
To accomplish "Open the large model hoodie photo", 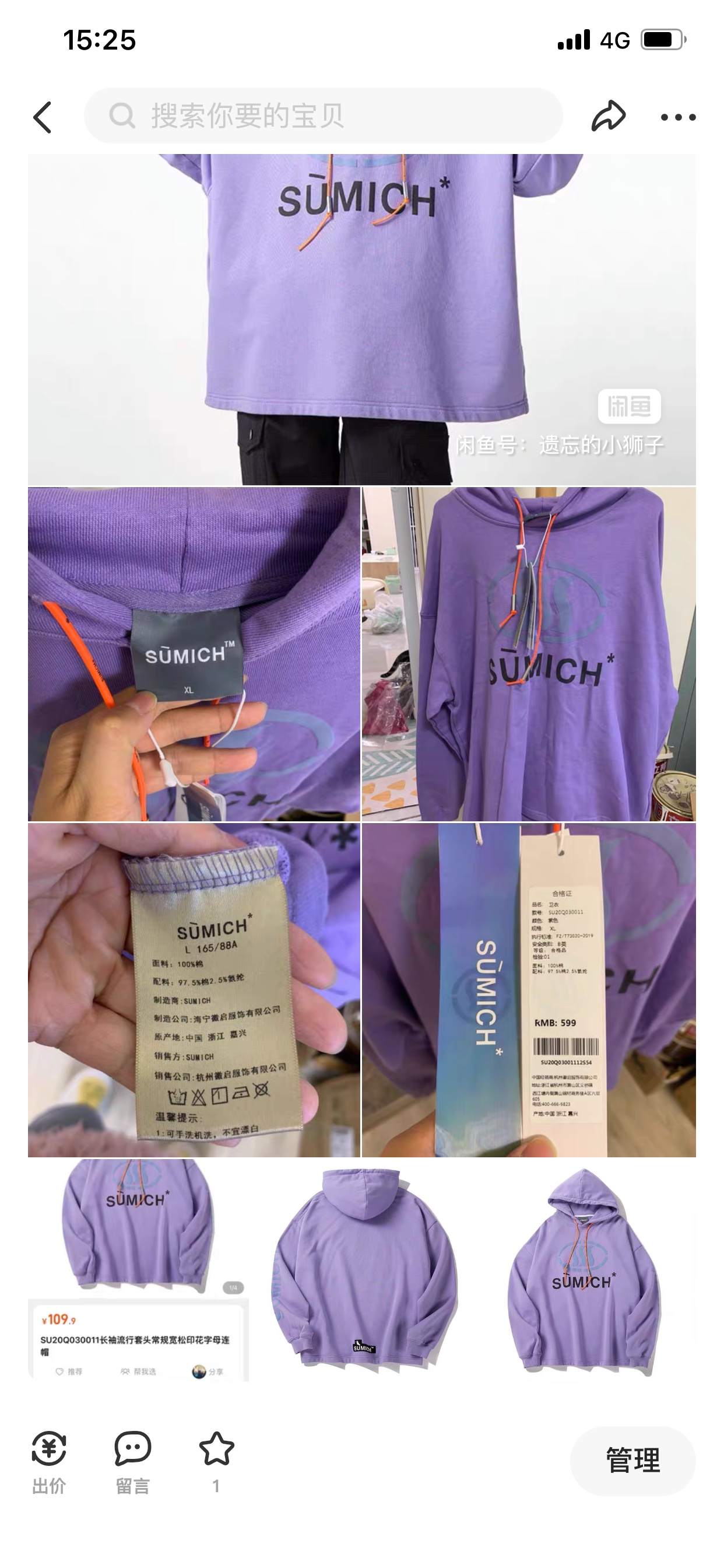I will (x=361, y=319).
